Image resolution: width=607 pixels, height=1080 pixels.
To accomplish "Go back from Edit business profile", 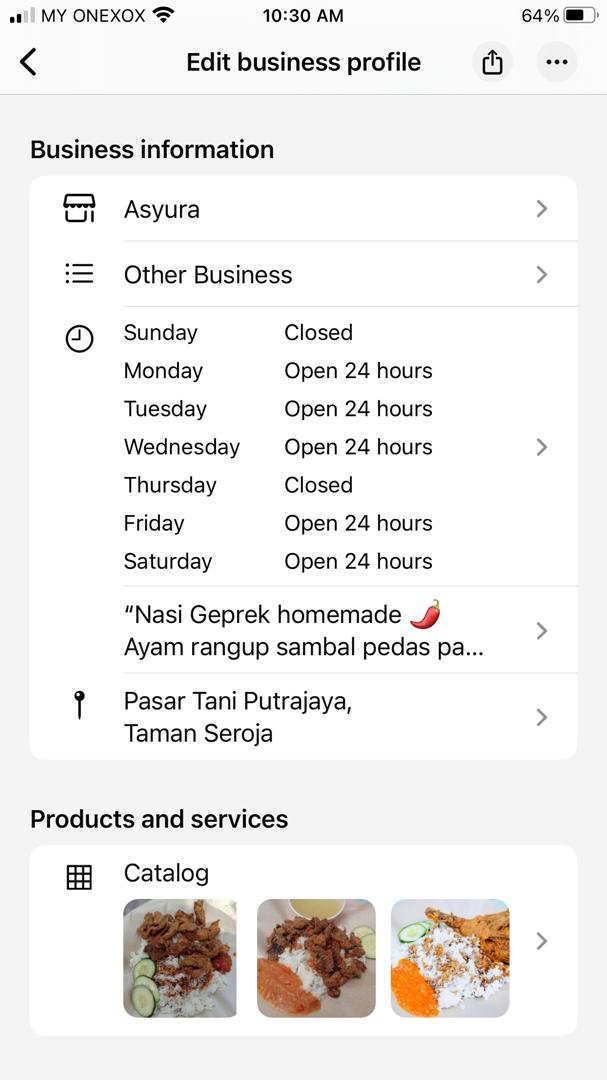I will pos(28,62).
